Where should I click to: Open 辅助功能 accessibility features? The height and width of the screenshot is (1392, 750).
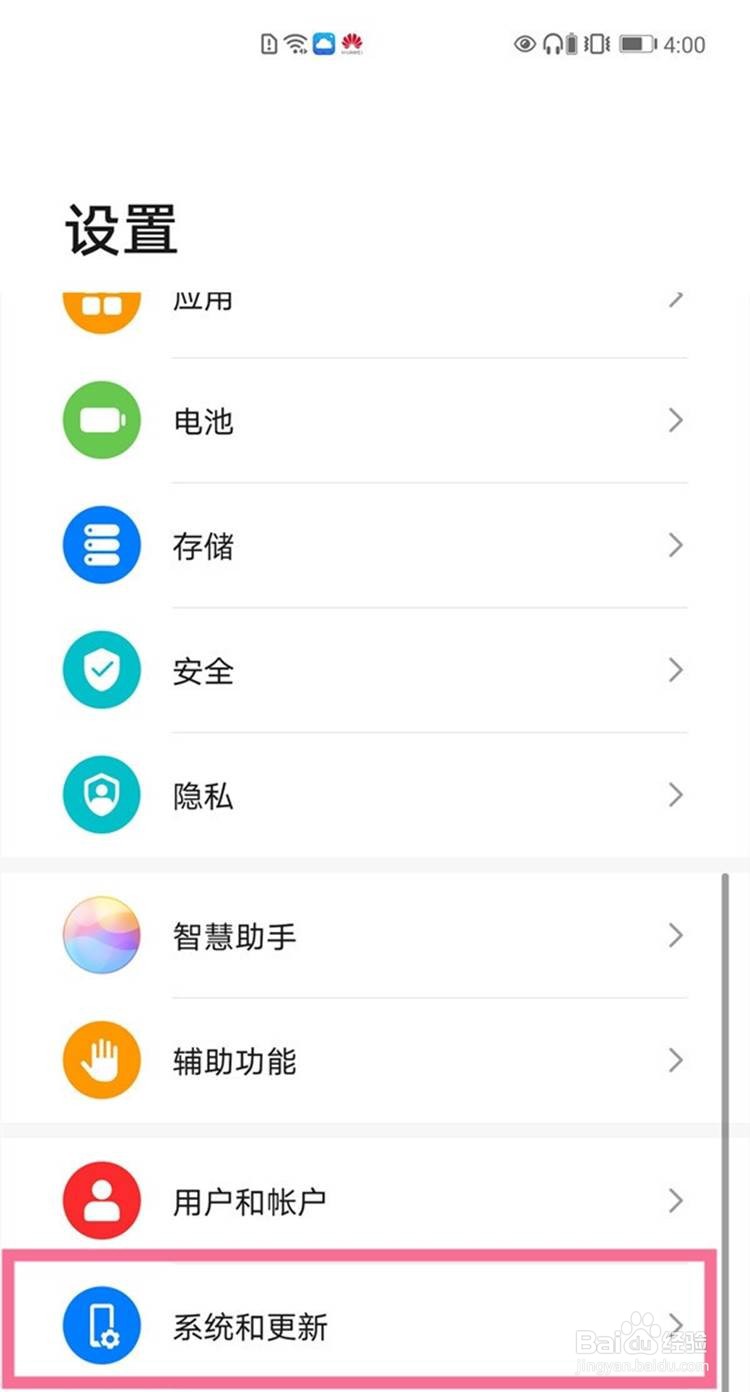tap(375, 1061)
